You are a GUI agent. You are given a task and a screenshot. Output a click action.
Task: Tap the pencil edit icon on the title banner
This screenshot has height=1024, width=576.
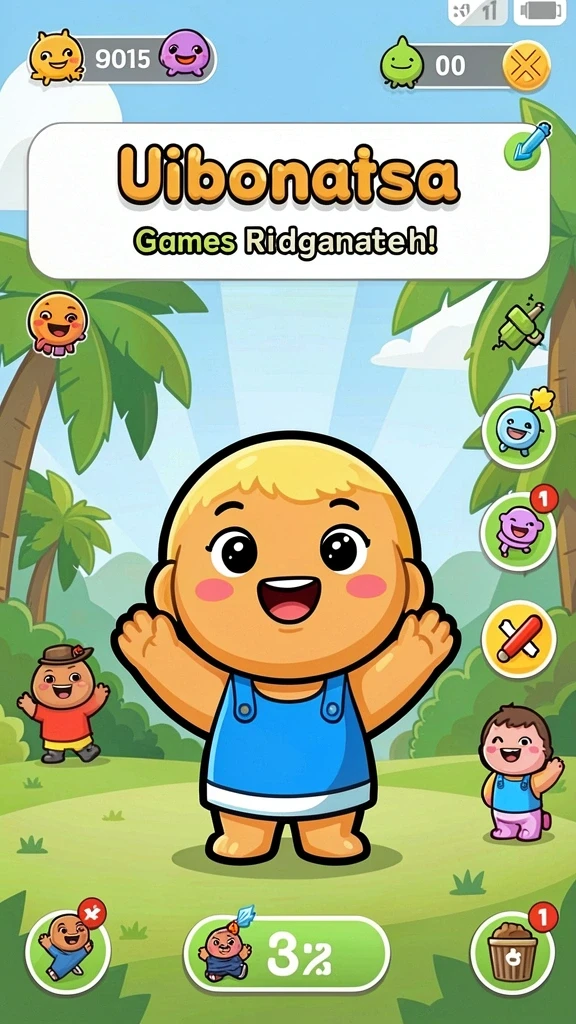click(x=528, y=145)
